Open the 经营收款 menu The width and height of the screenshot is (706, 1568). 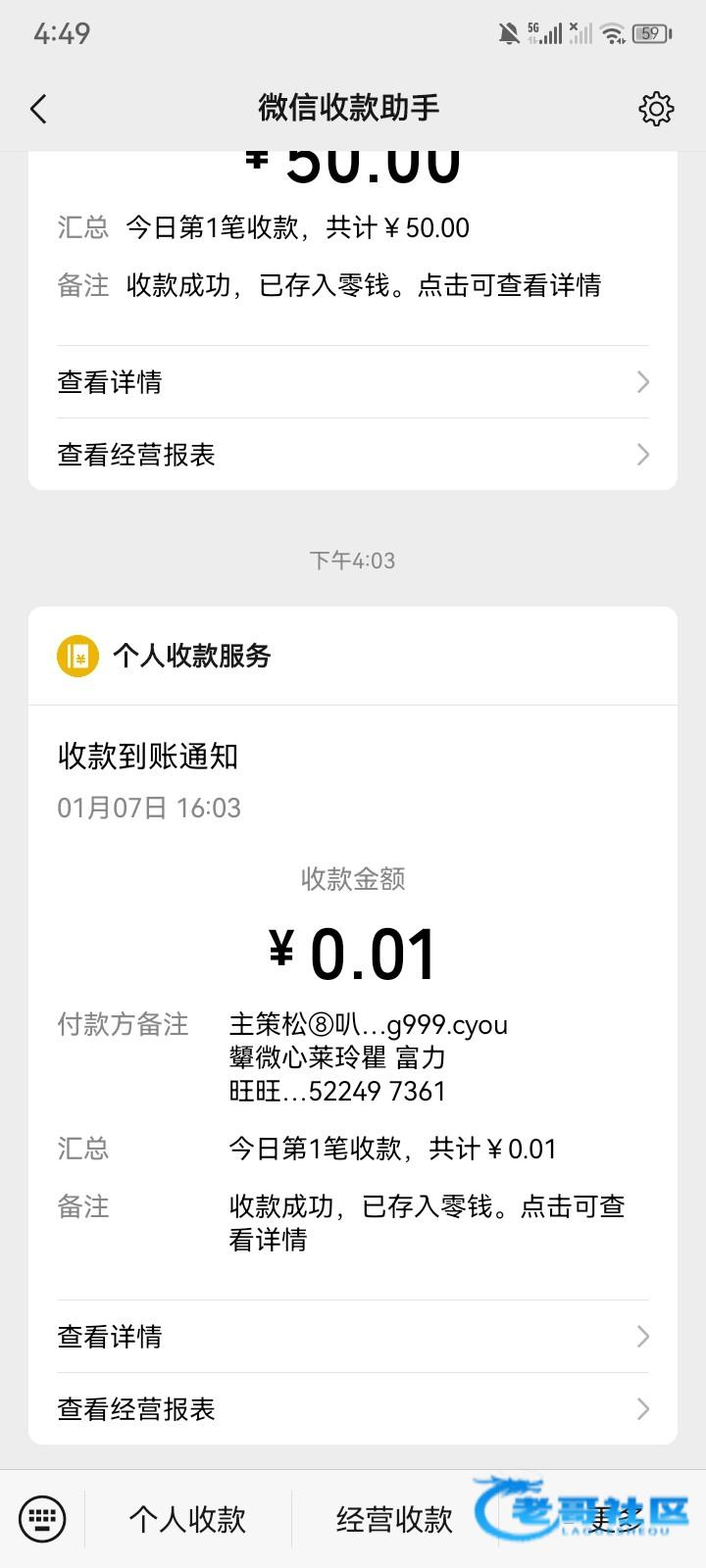[394, 1519]
